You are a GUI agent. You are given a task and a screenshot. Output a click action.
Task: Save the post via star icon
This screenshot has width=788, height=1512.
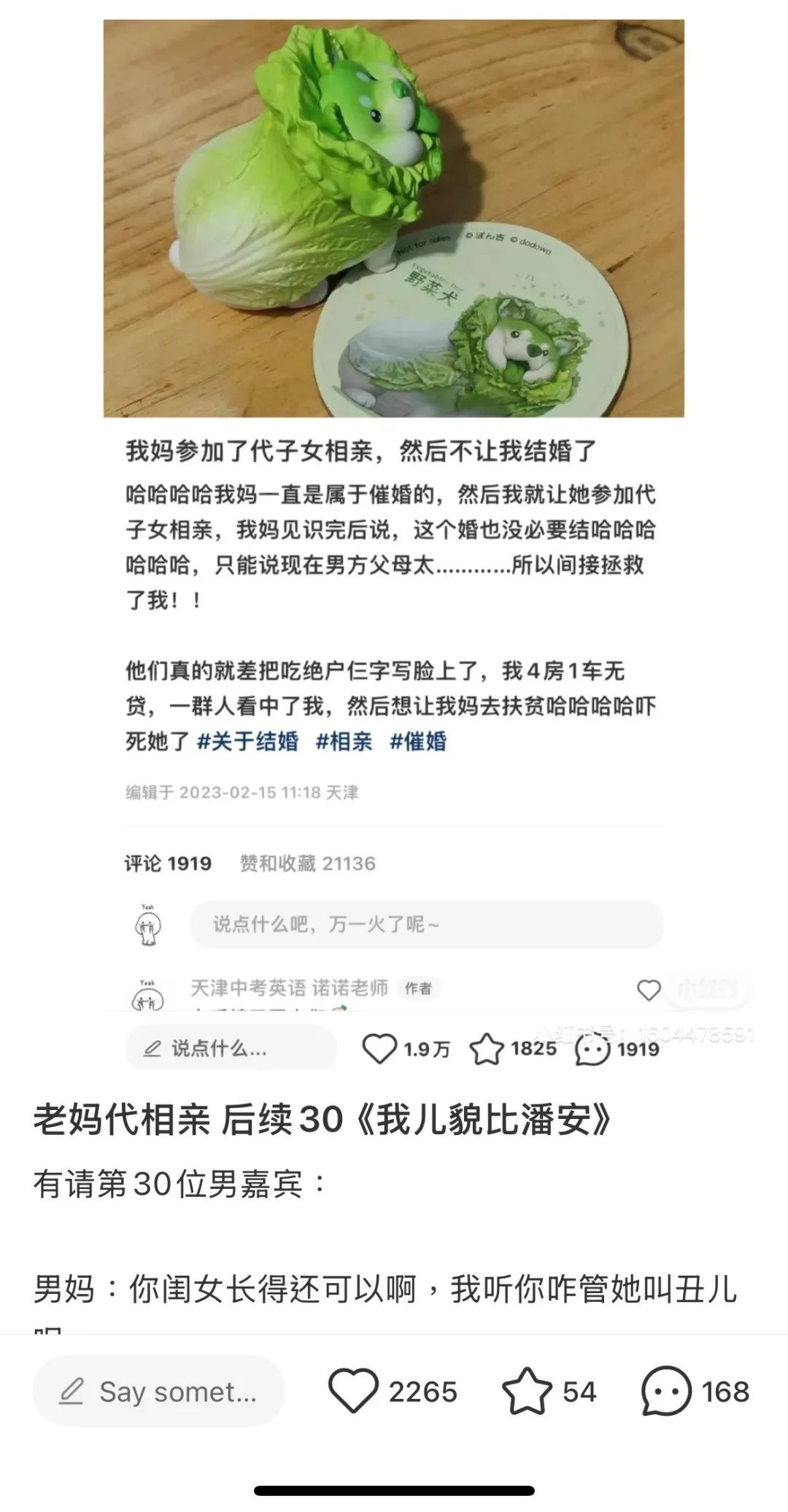(x=527, y=1391)
